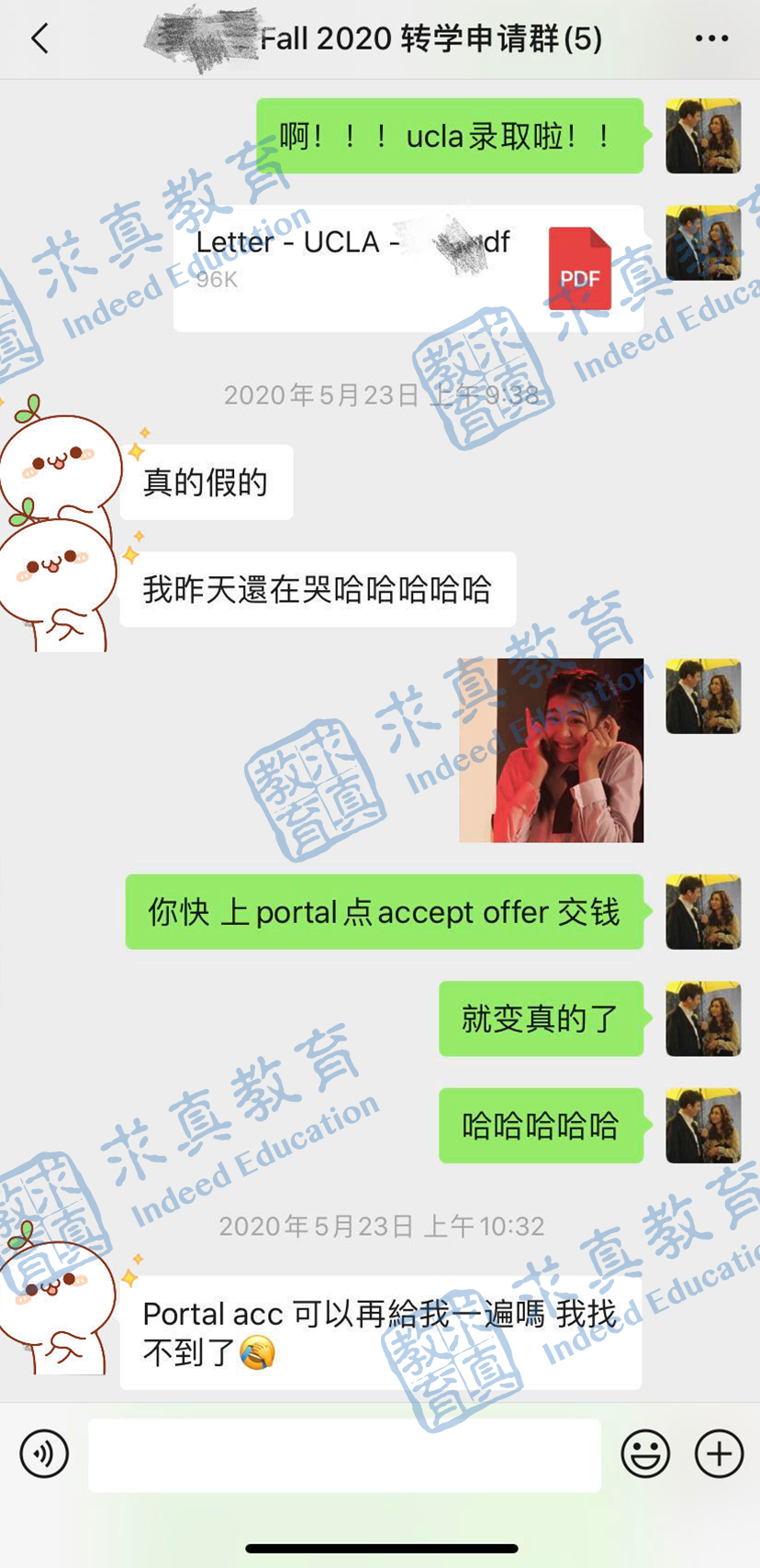Focus the message text field
Screen dimensions: 760x1568
coord(344,1454)
